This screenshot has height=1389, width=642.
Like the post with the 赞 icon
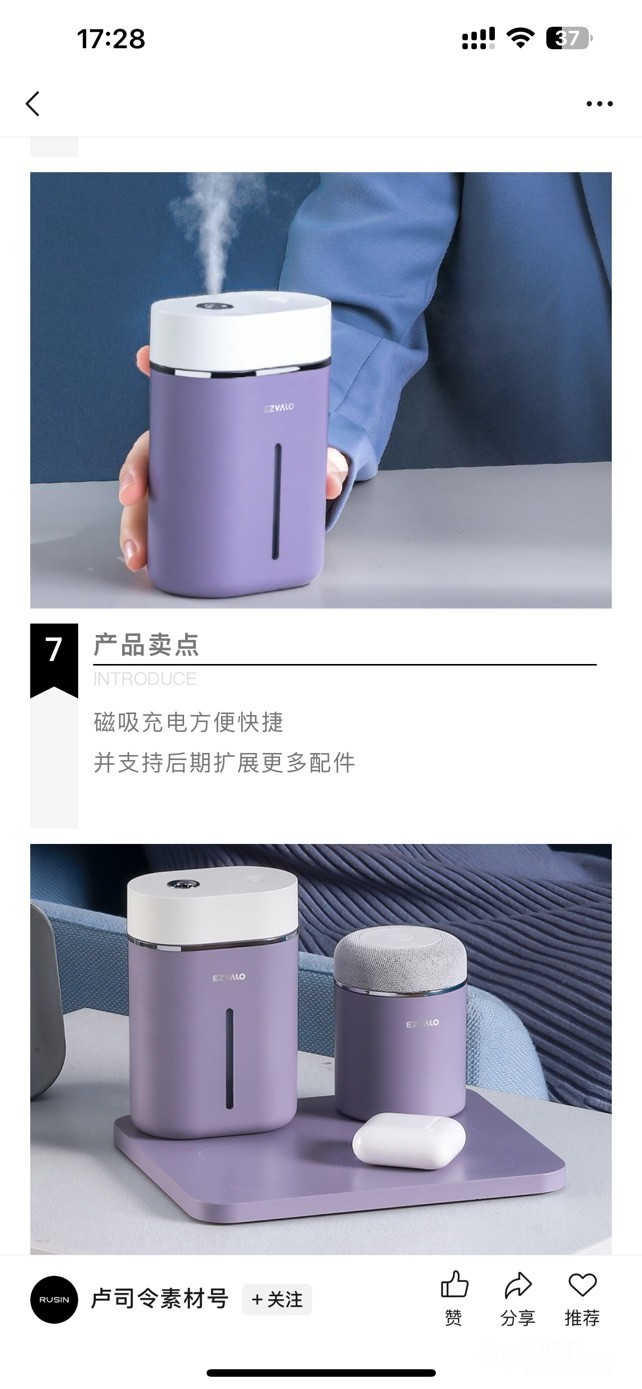tap(454, 1299)
